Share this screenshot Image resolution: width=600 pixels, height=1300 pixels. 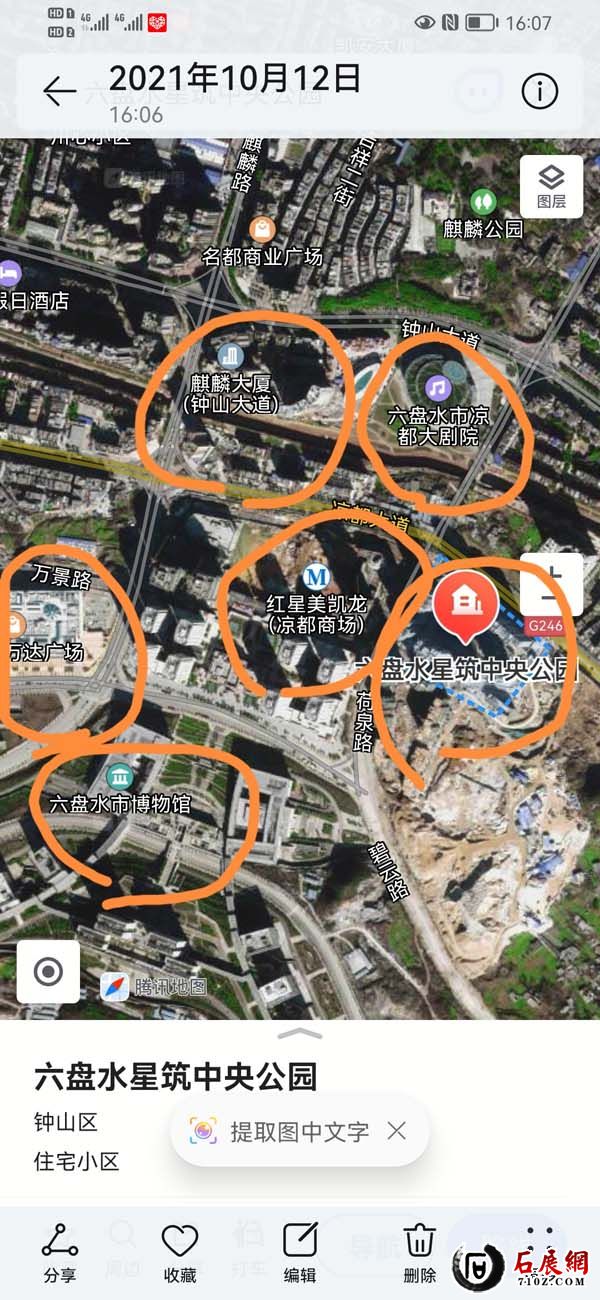tap(59, 1251)
